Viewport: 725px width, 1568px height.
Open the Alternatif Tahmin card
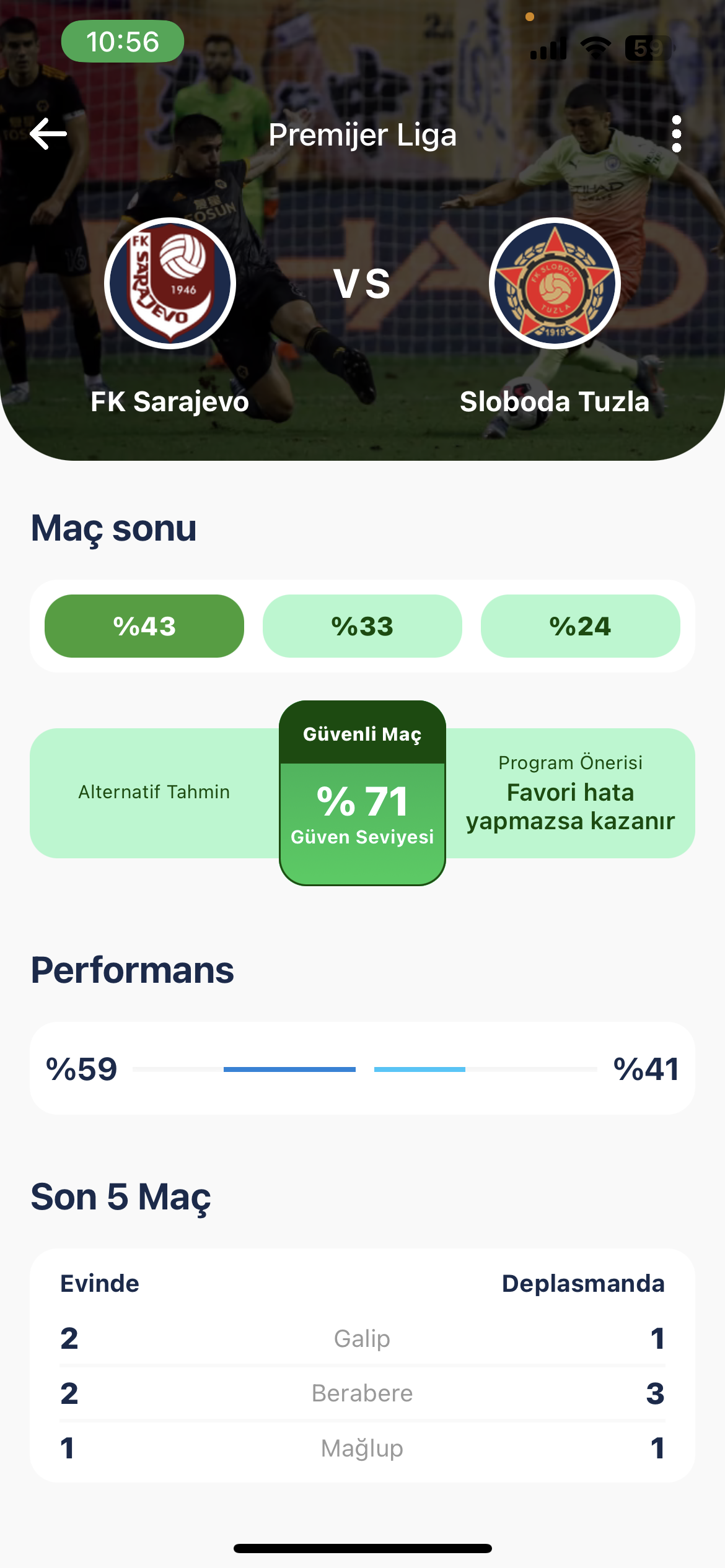[154, 793]
